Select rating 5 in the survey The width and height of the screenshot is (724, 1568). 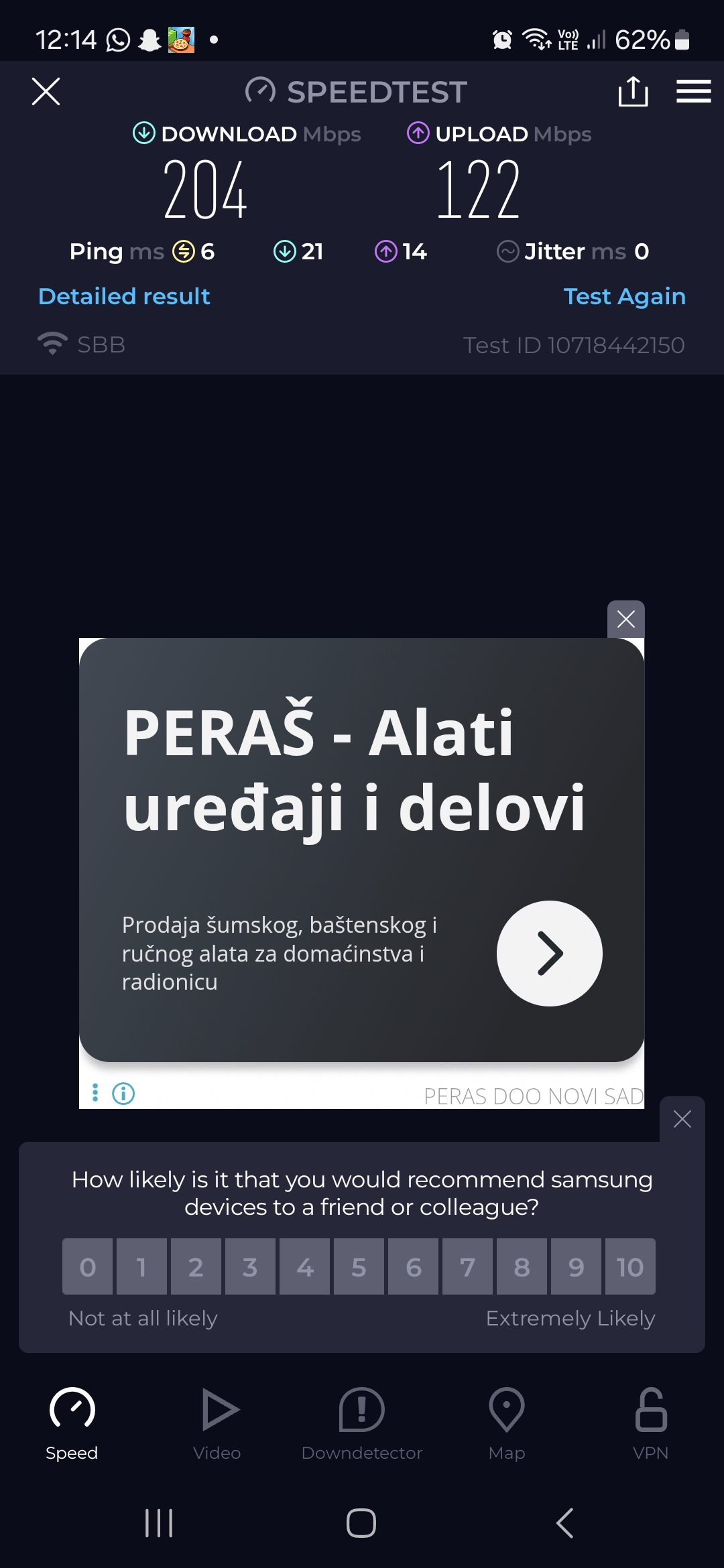[x=359, y=1266]
